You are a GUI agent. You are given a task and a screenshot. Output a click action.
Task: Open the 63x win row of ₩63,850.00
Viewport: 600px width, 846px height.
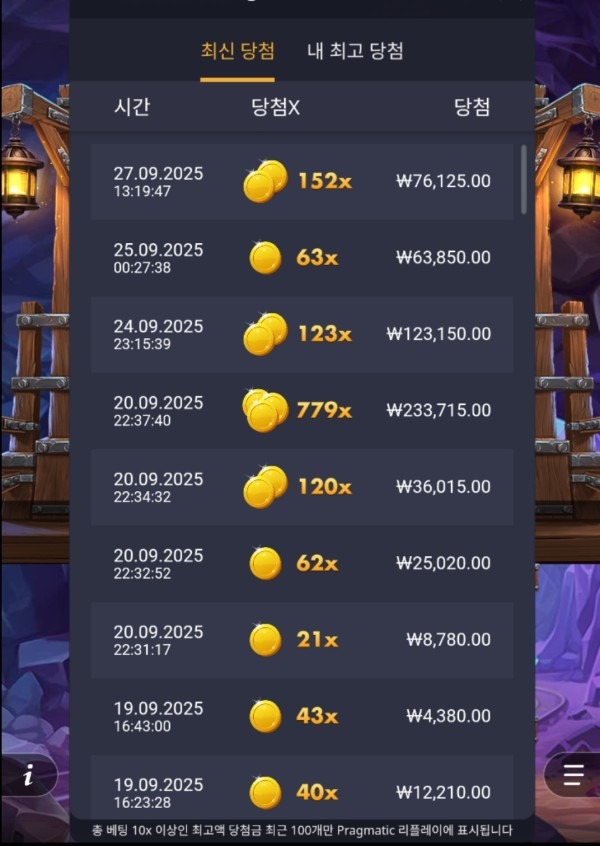pyautogui.click(x=302, y=258)
